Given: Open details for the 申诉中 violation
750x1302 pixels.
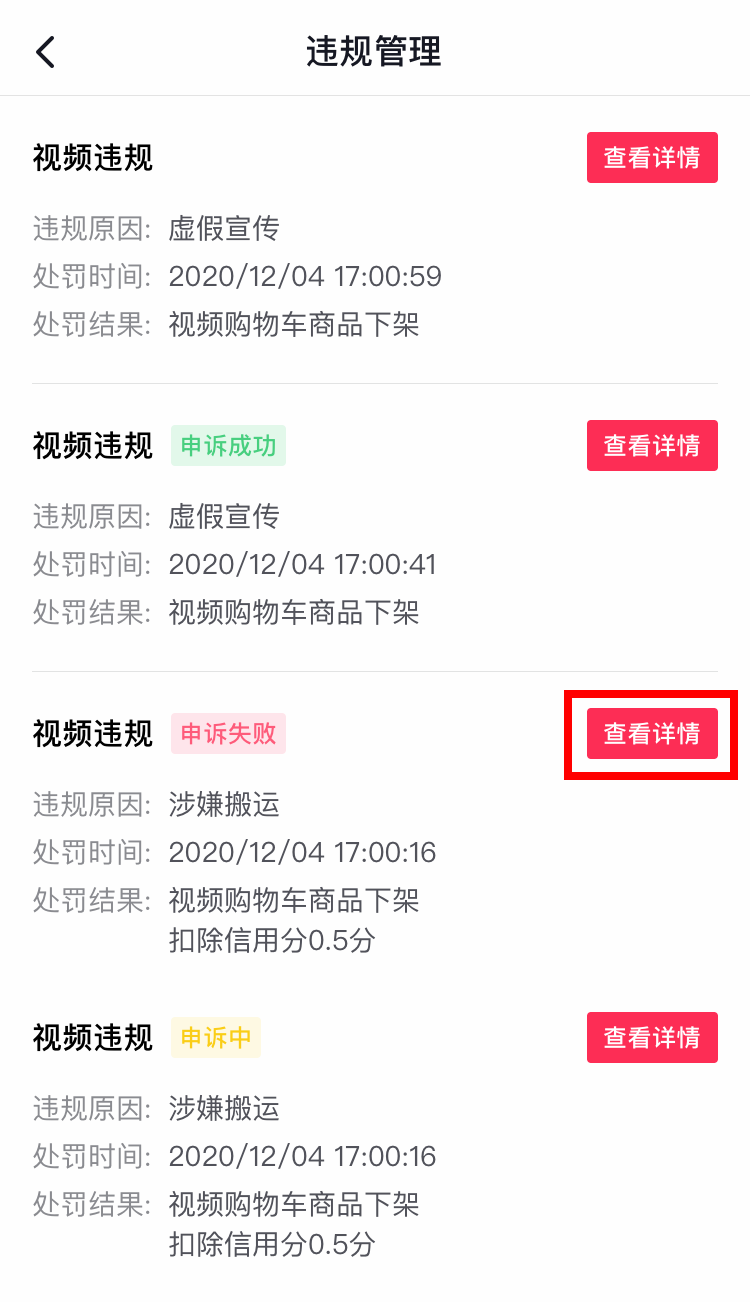Looking at the screenshot, I should [651, 1037].
